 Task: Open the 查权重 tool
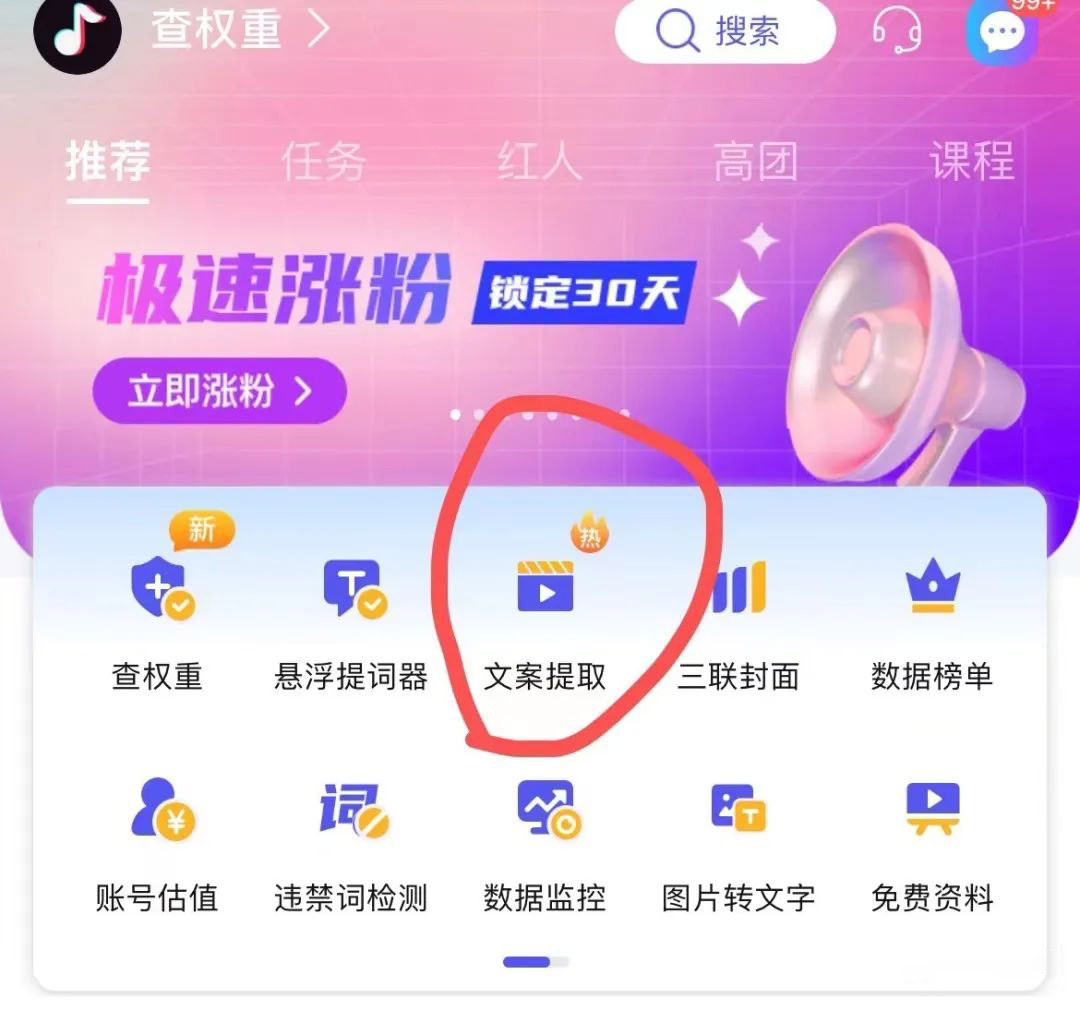click(158, 620)
